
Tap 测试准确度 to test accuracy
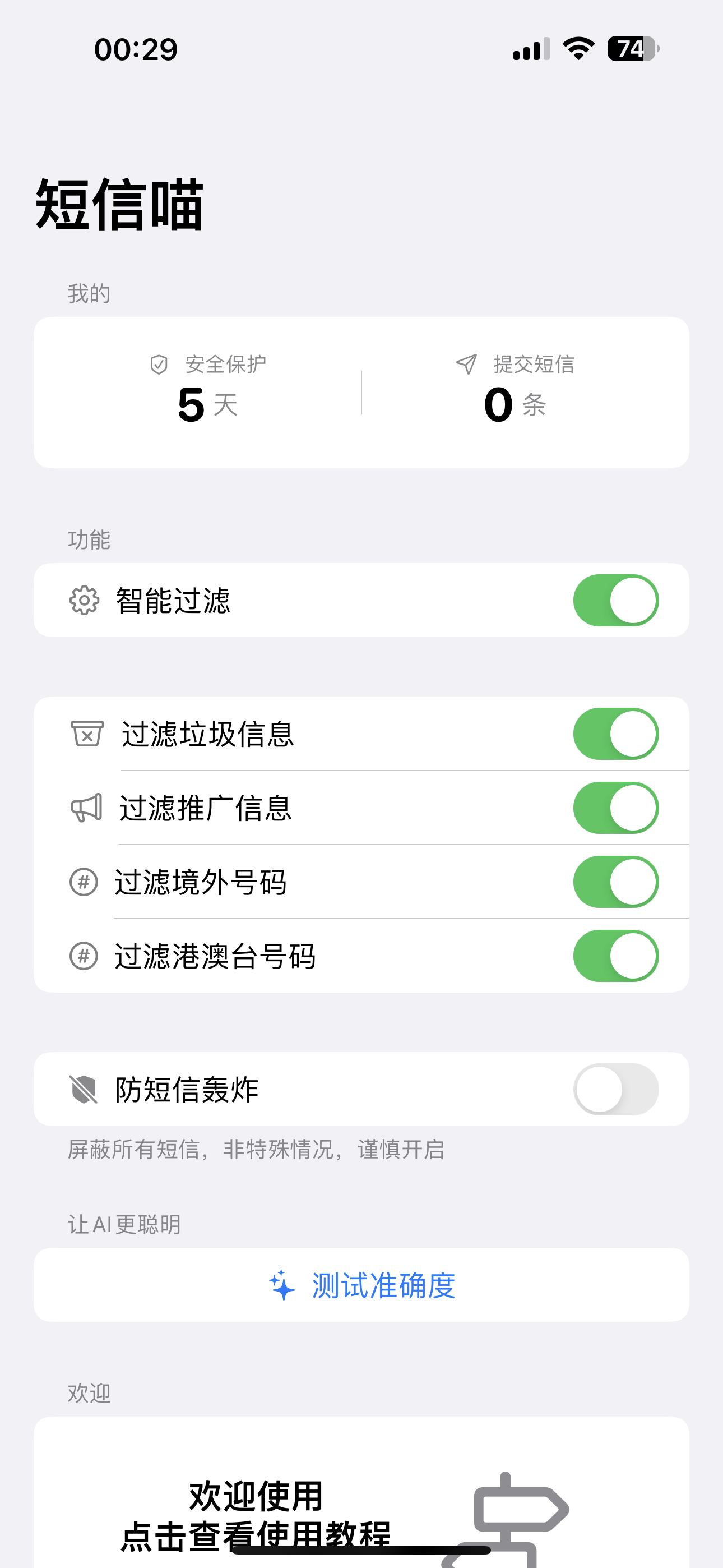[x=383, y=1285]
